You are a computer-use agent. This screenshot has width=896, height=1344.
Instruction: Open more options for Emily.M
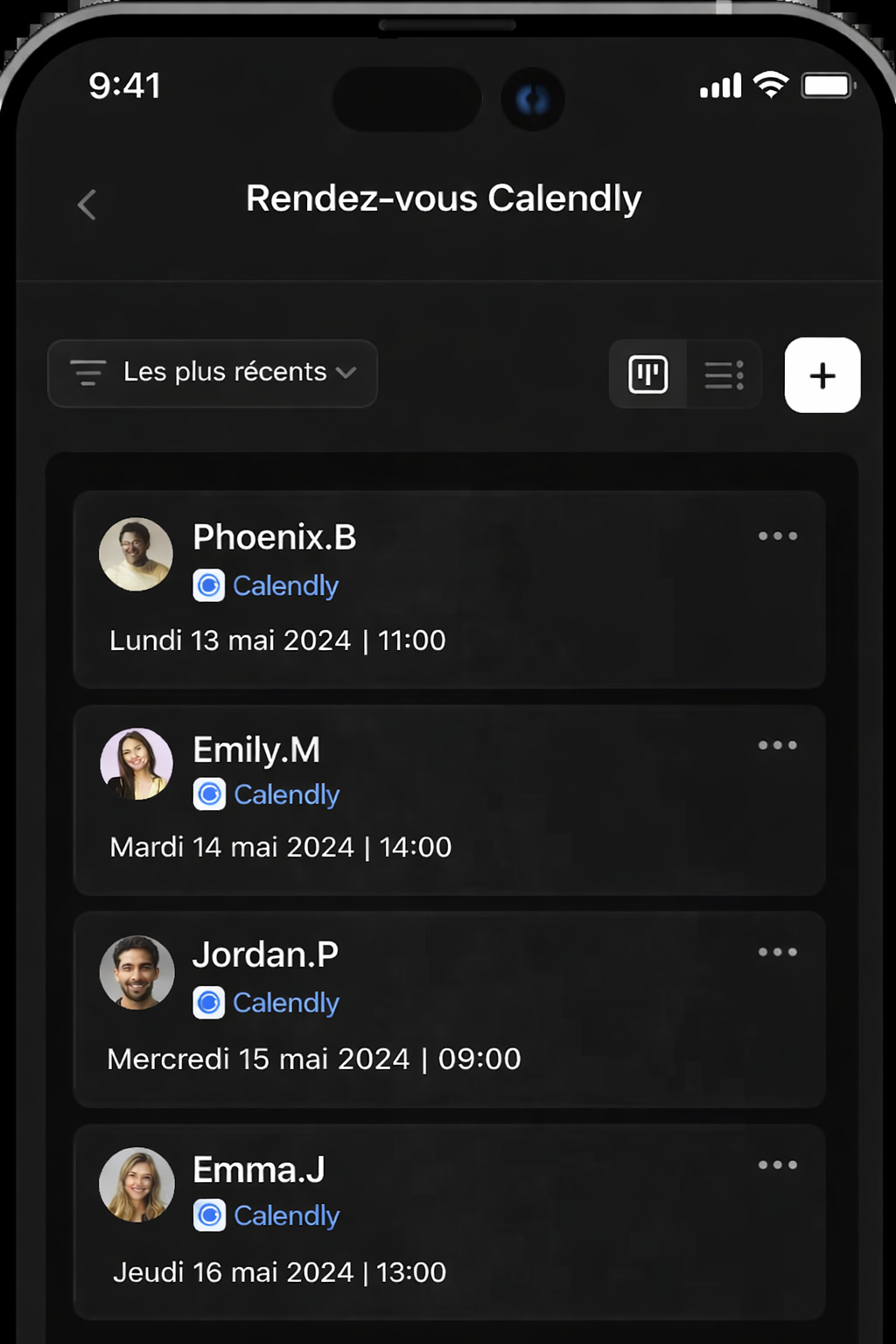tap(777, 745)
